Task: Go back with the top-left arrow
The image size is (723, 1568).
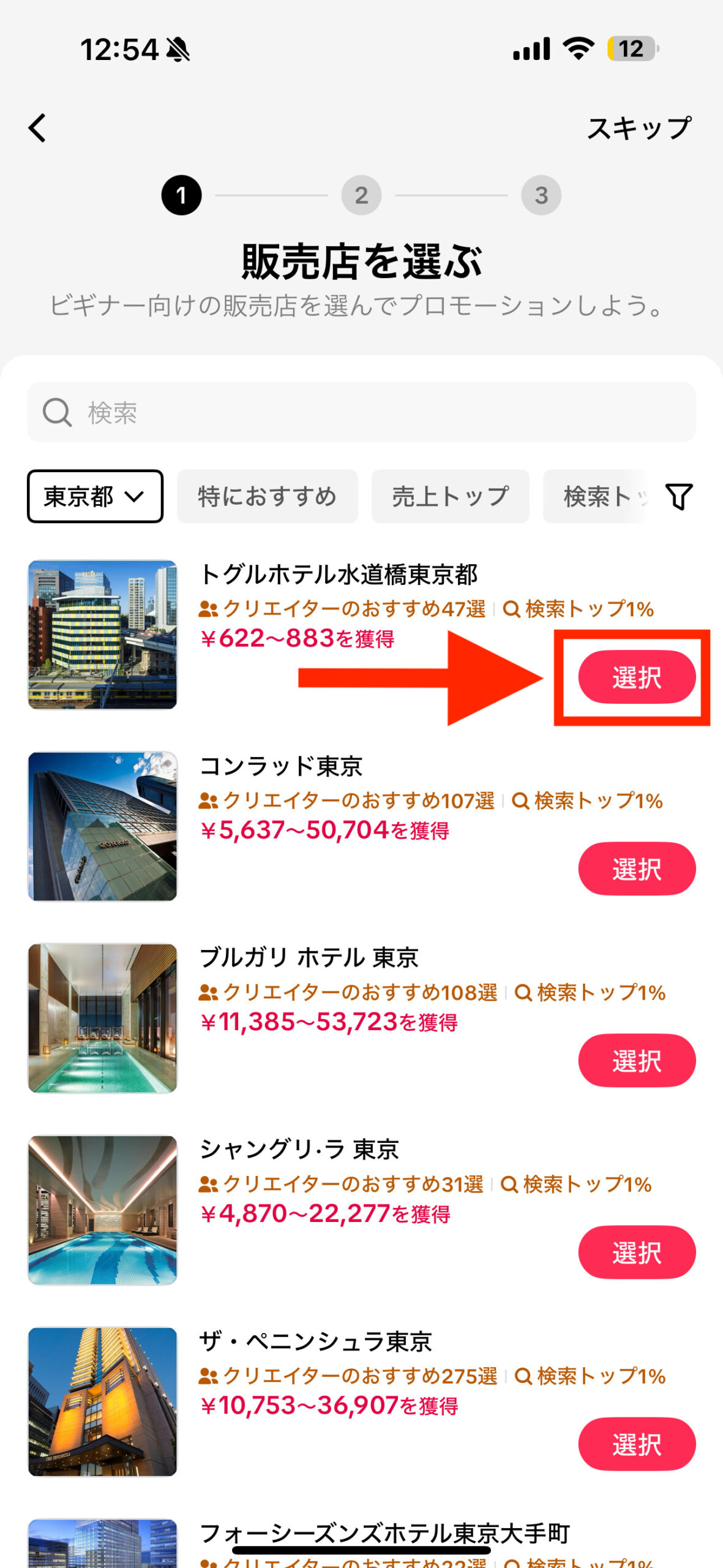Action: (37, 128)
